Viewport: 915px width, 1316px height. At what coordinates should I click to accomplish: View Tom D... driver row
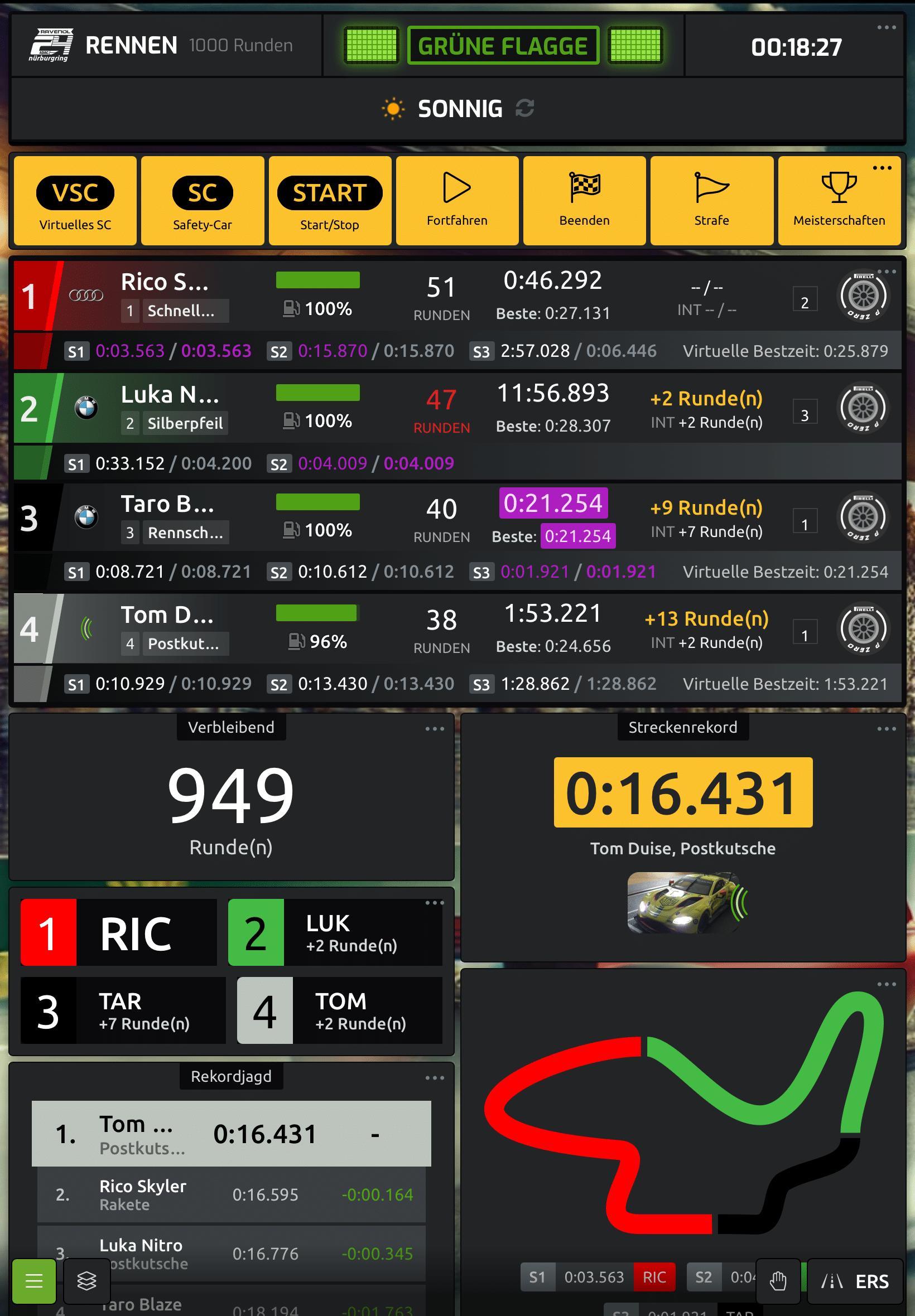point(167,628)
